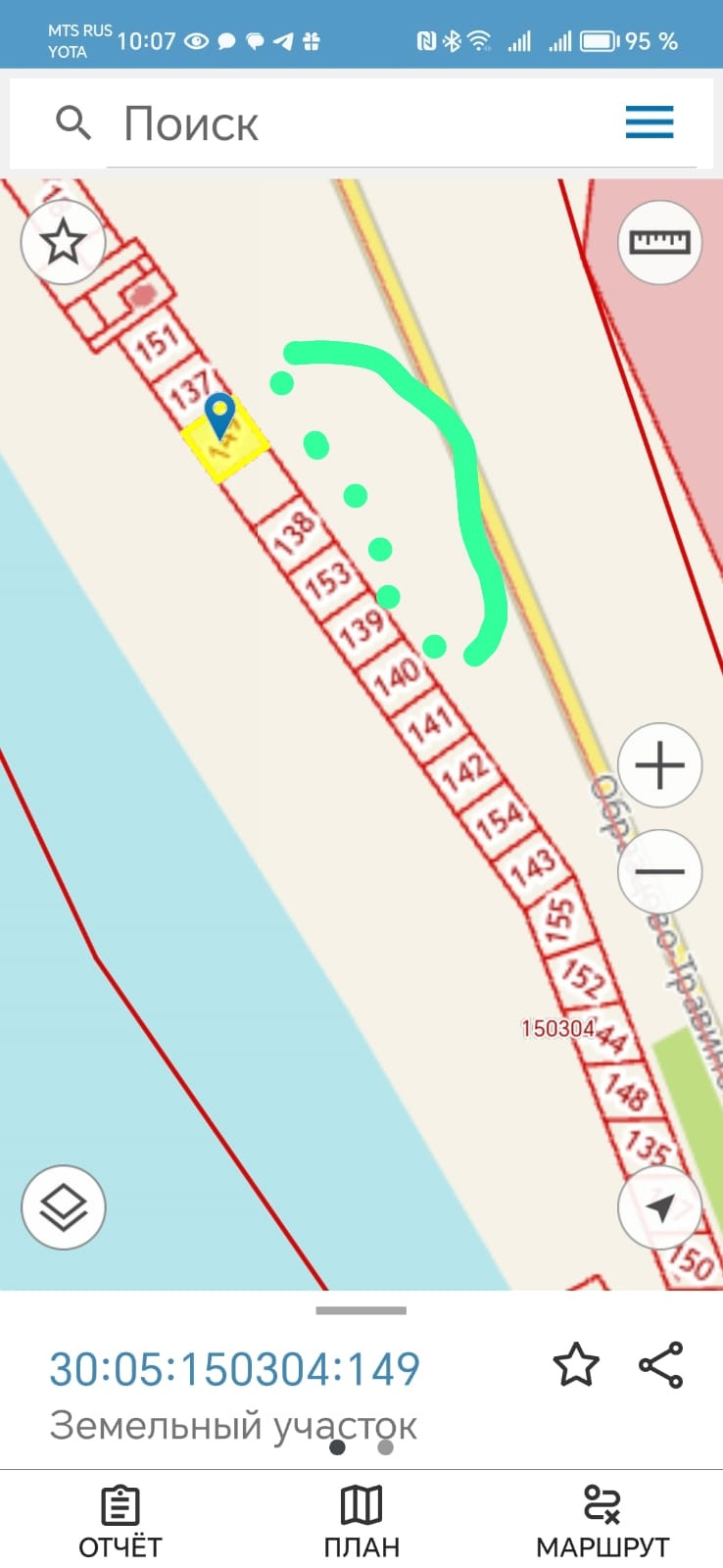Select parcel 151 on the map
The width and height of the screenshot is (723, 1568).
pos(157,343)
